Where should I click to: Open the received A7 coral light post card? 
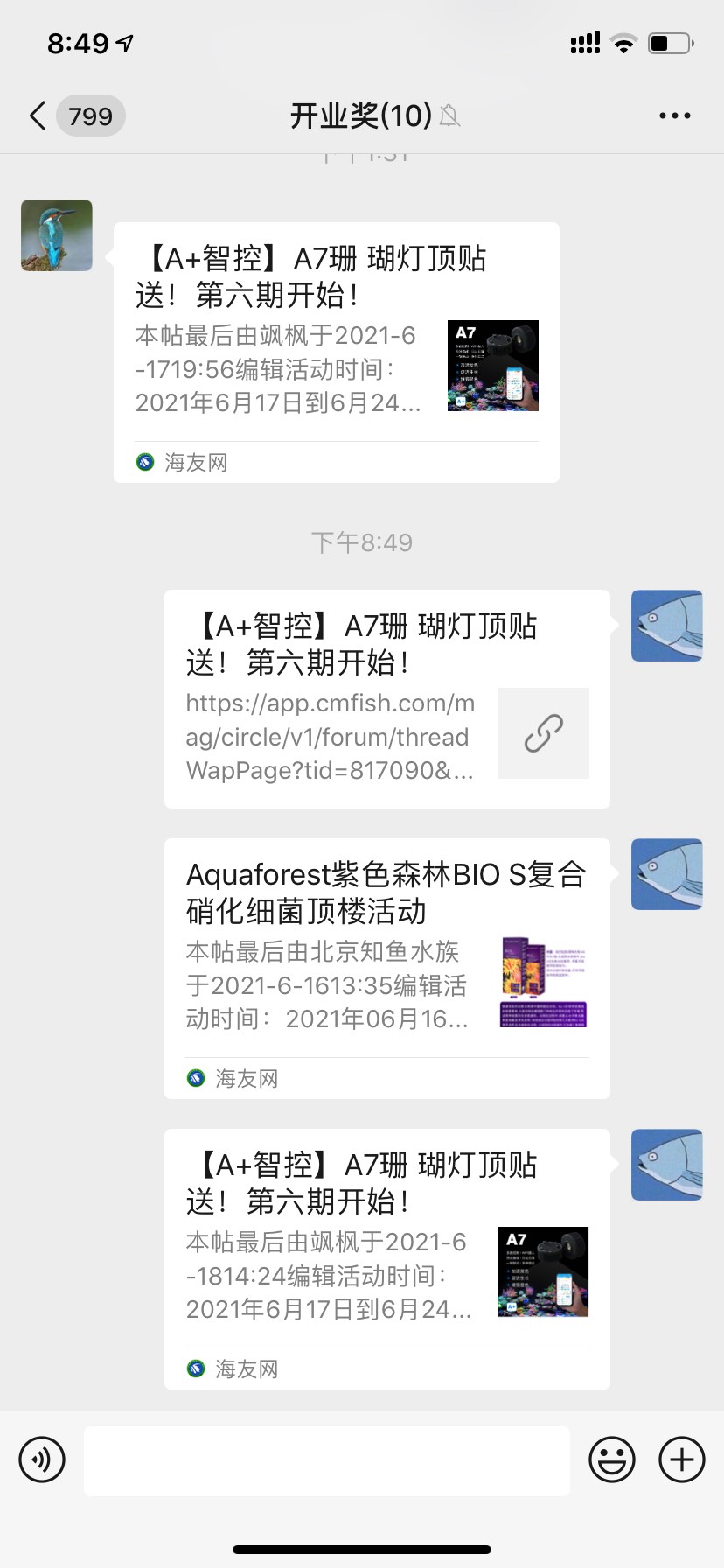tap(336, 352)
